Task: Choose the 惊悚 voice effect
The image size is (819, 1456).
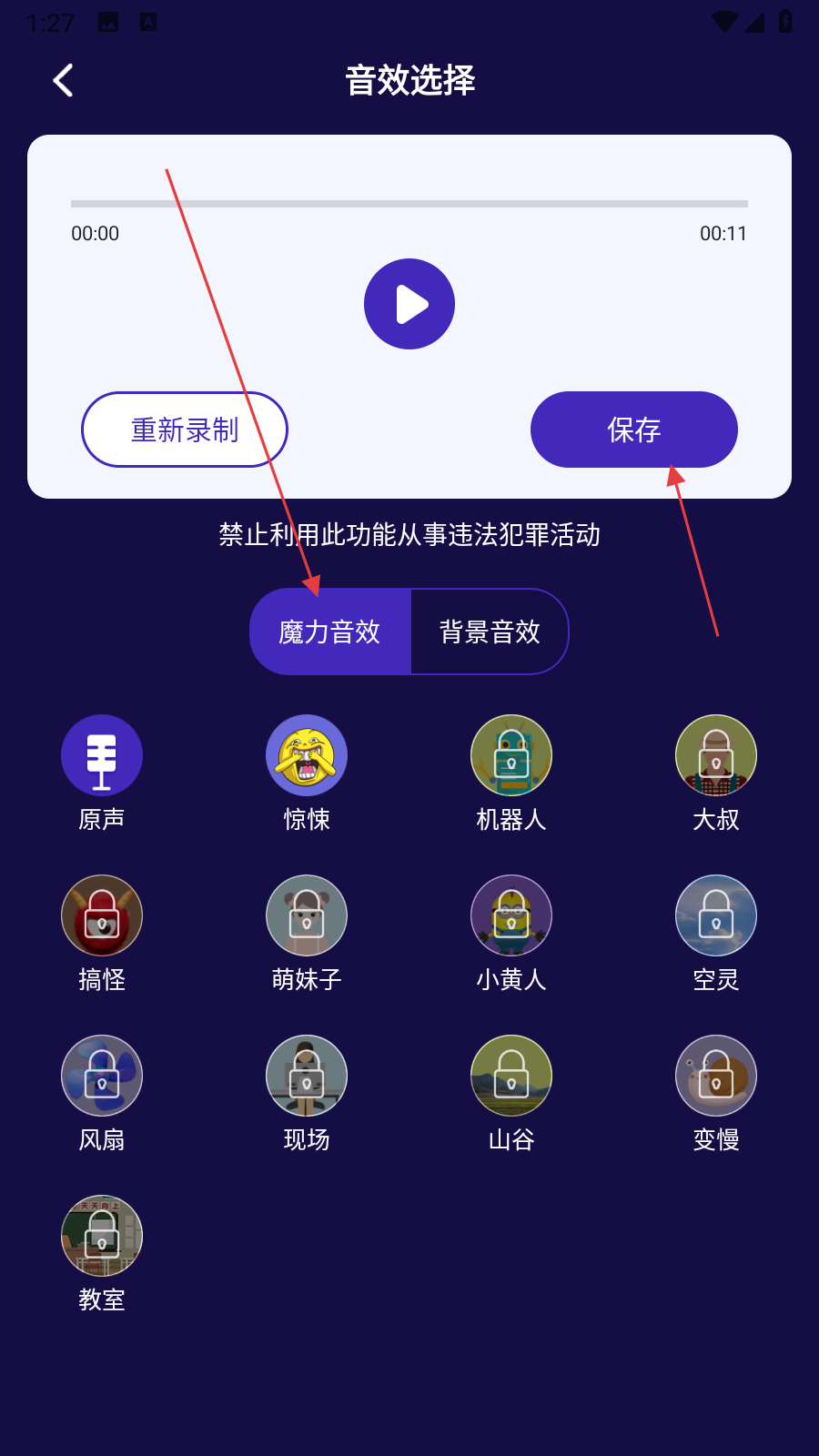Action: pyautogui.click(x=307, y=755)
